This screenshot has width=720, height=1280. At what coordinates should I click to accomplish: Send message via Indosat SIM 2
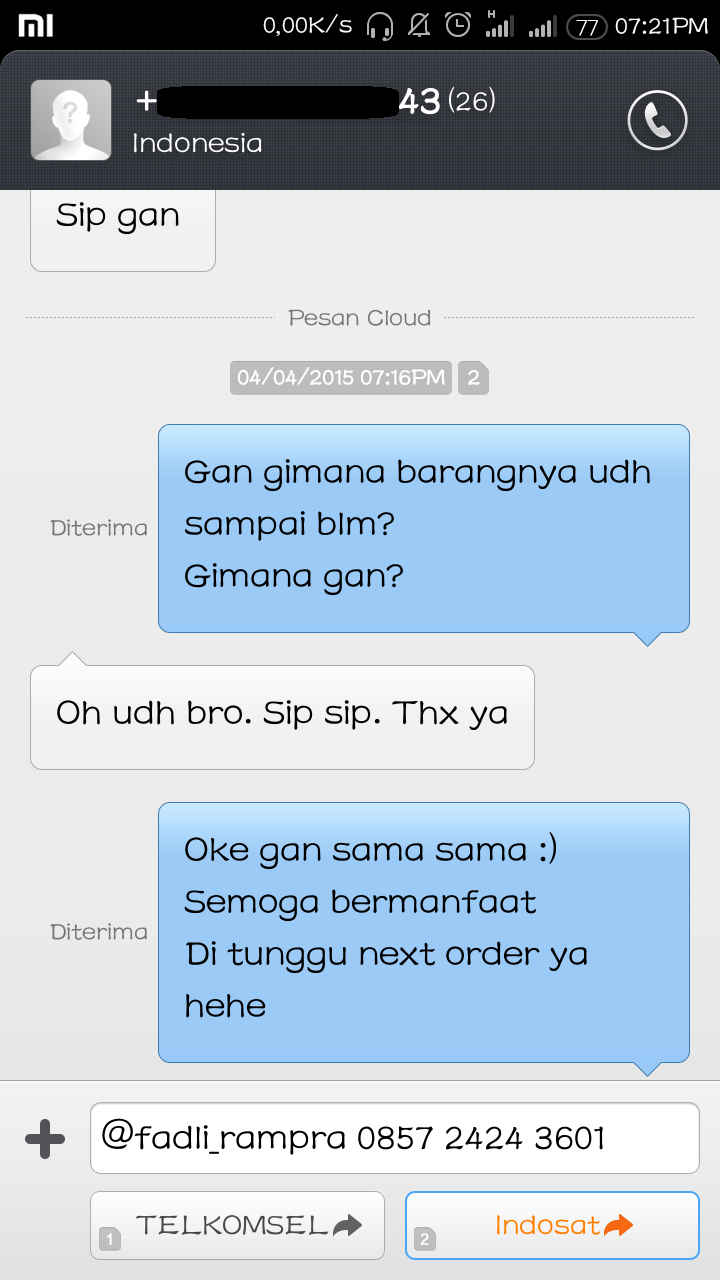[x=552, y=1225]
